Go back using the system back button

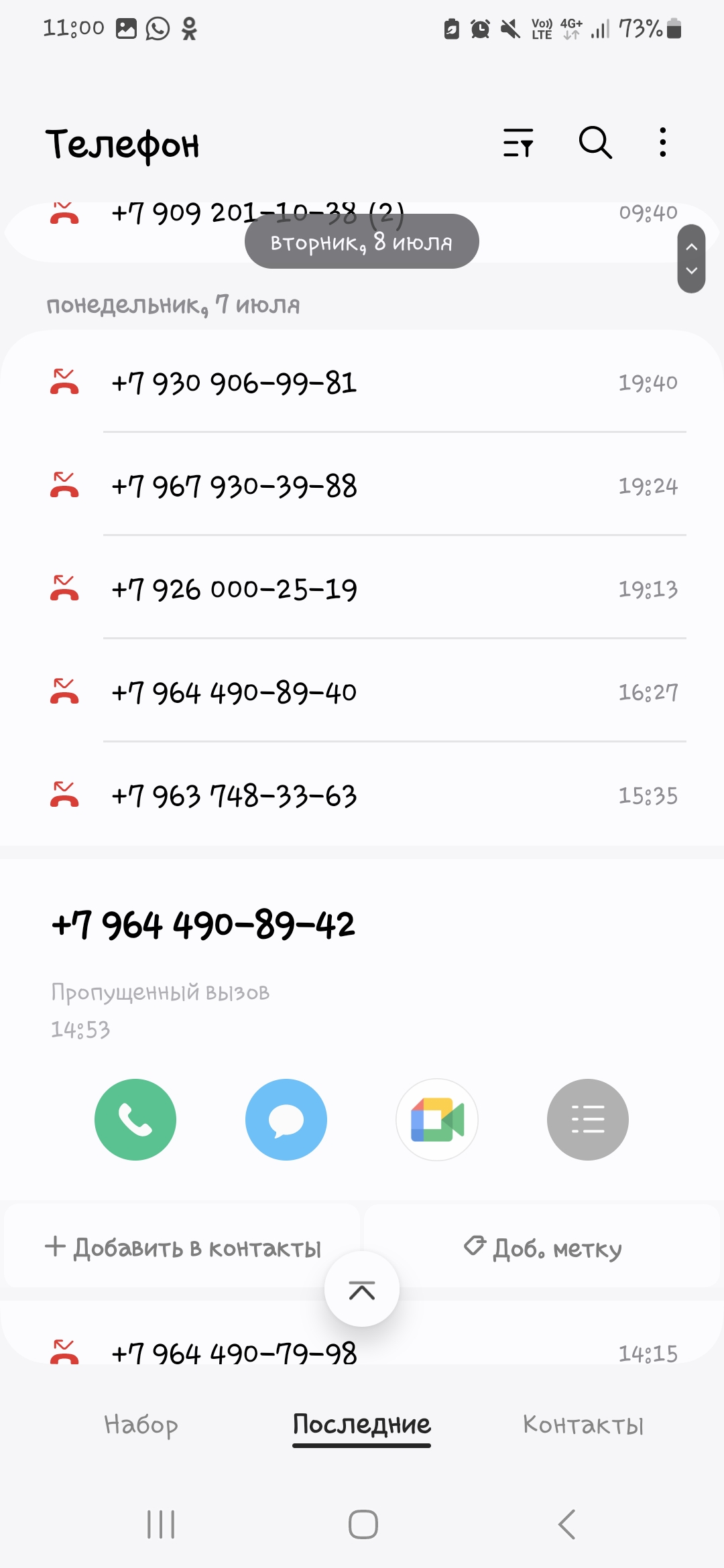pos(567,1524)
